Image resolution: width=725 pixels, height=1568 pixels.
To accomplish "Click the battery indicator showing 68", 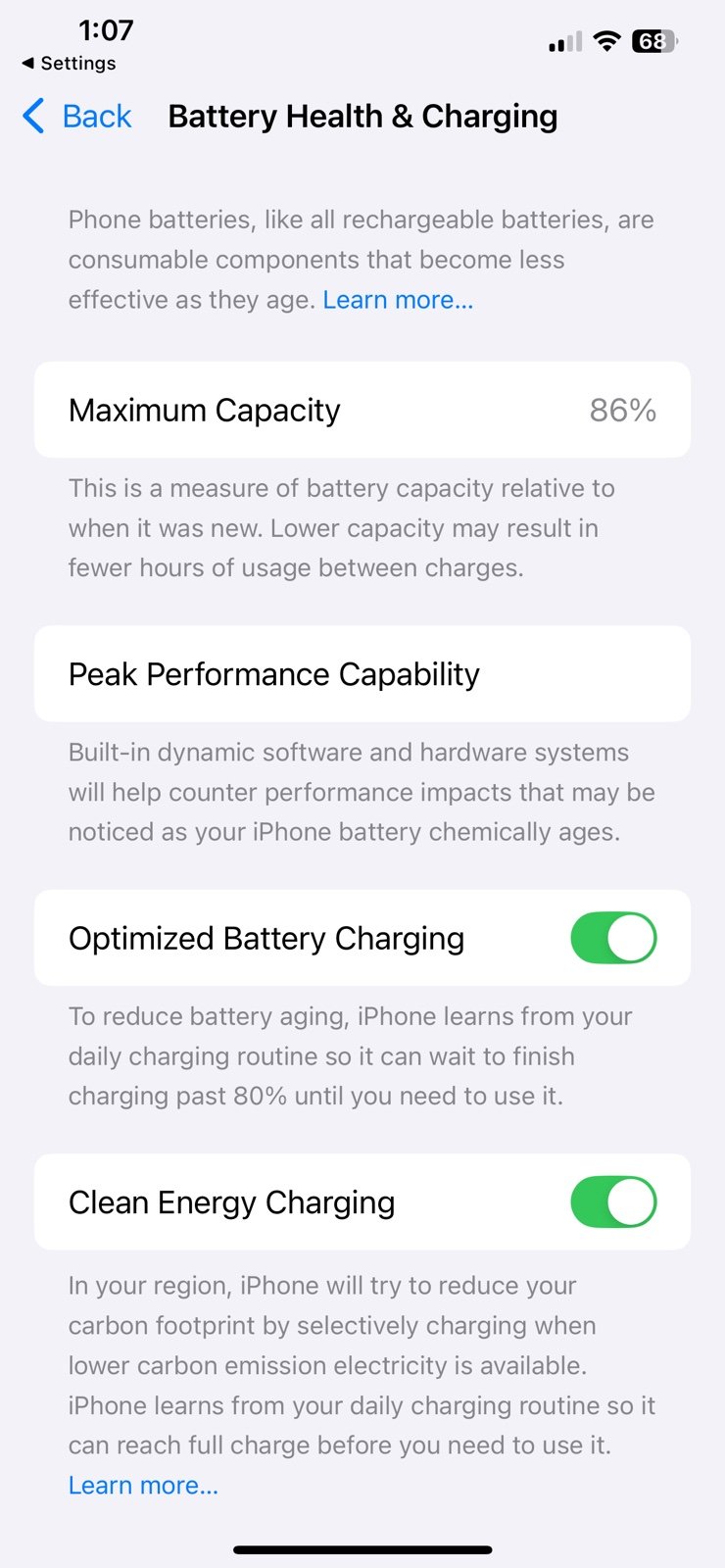I will [654, 42].
